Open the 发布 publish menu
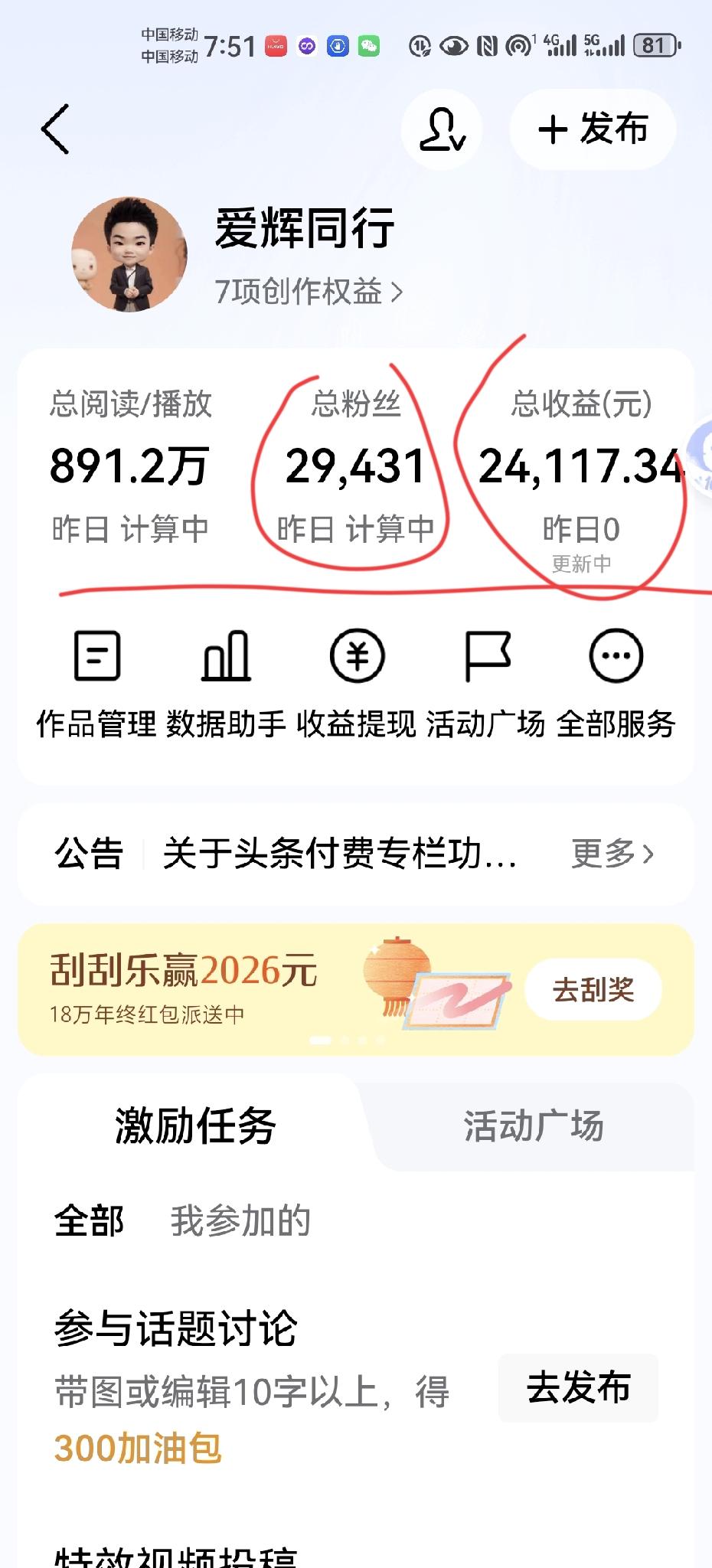This screenshot has width=712, height=1568. coord(593,130)
